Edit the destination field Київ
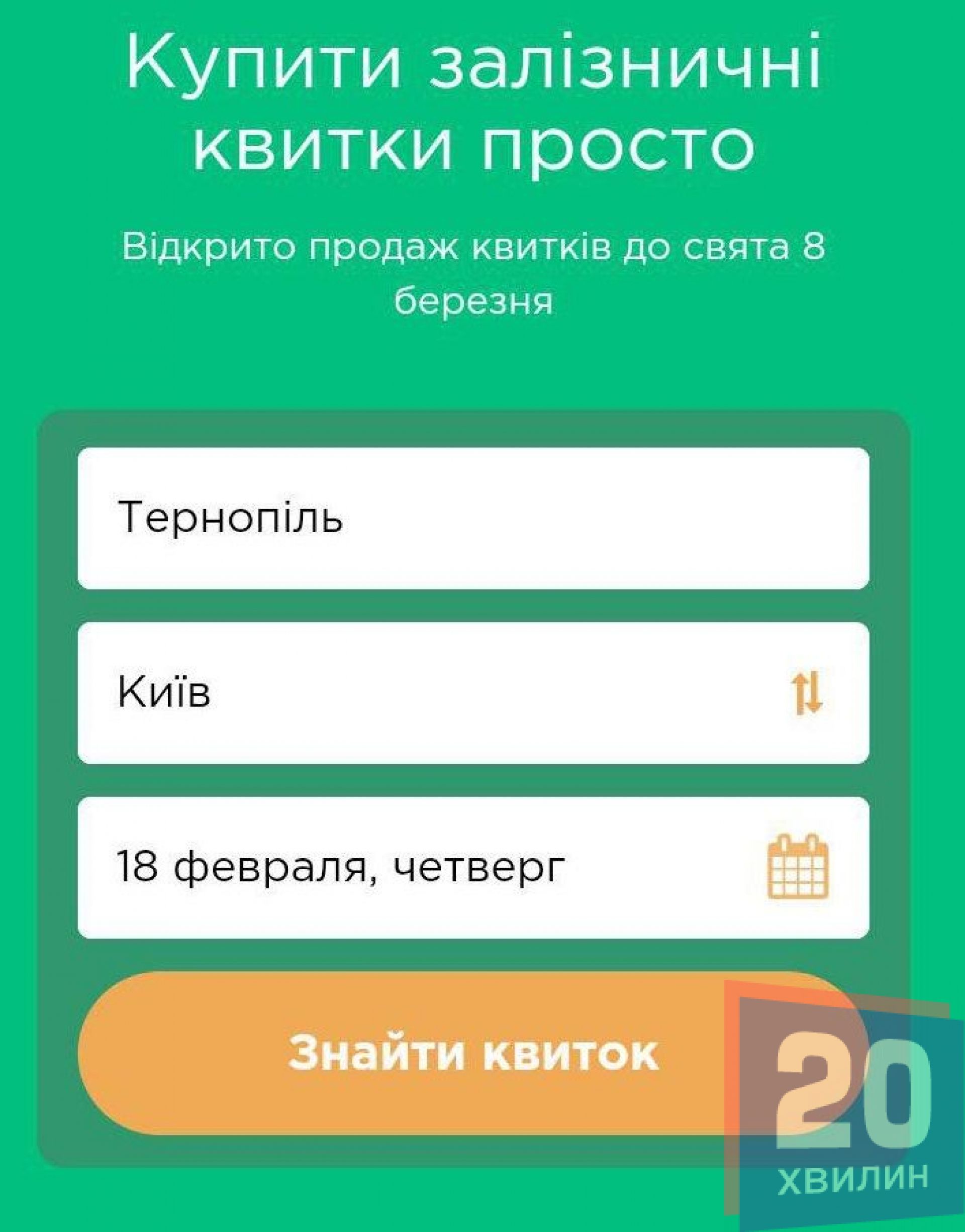Image resolution: width=965 pixels, height=1232 pixels. tap(396, 692)
